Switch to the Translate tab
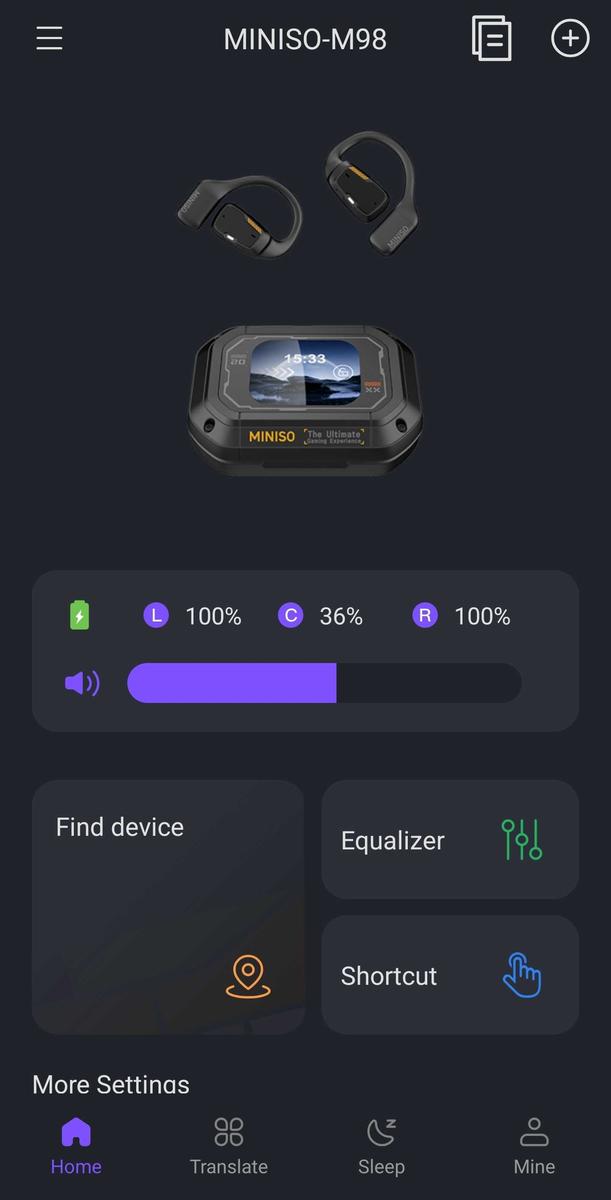Screen dimensions: 611x1200 click(229, 1147)
